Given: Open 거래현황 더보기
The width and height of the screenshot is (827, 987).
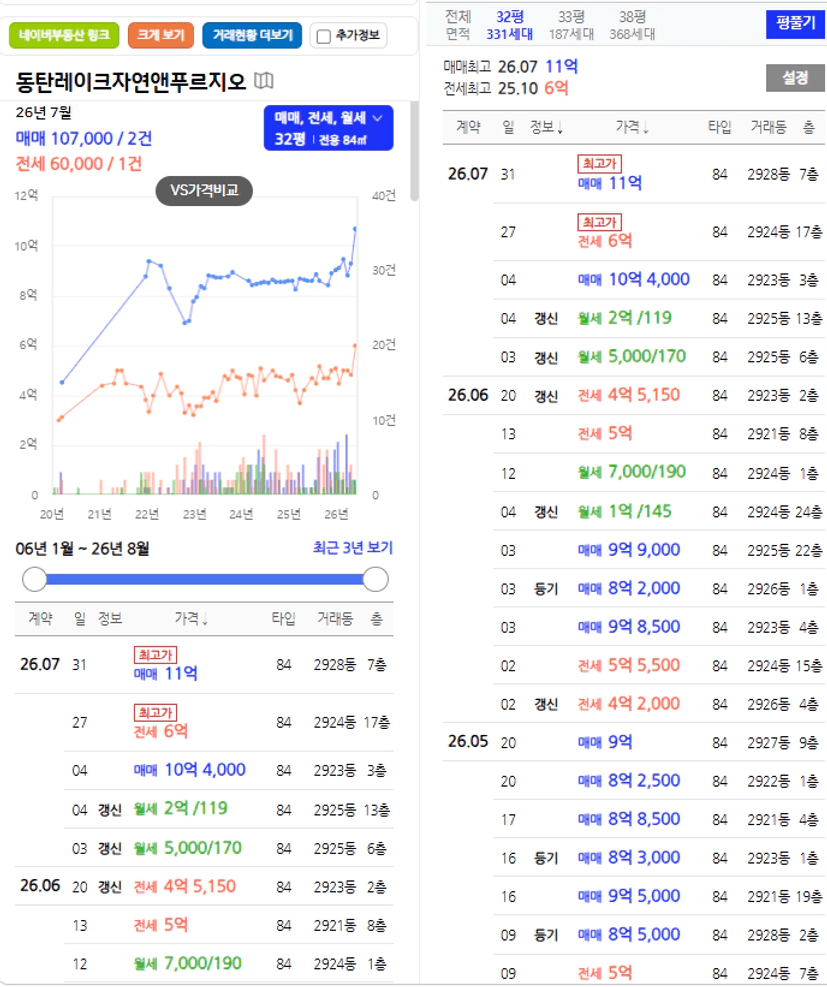Looking at the screenshot, I should [252, 35].
